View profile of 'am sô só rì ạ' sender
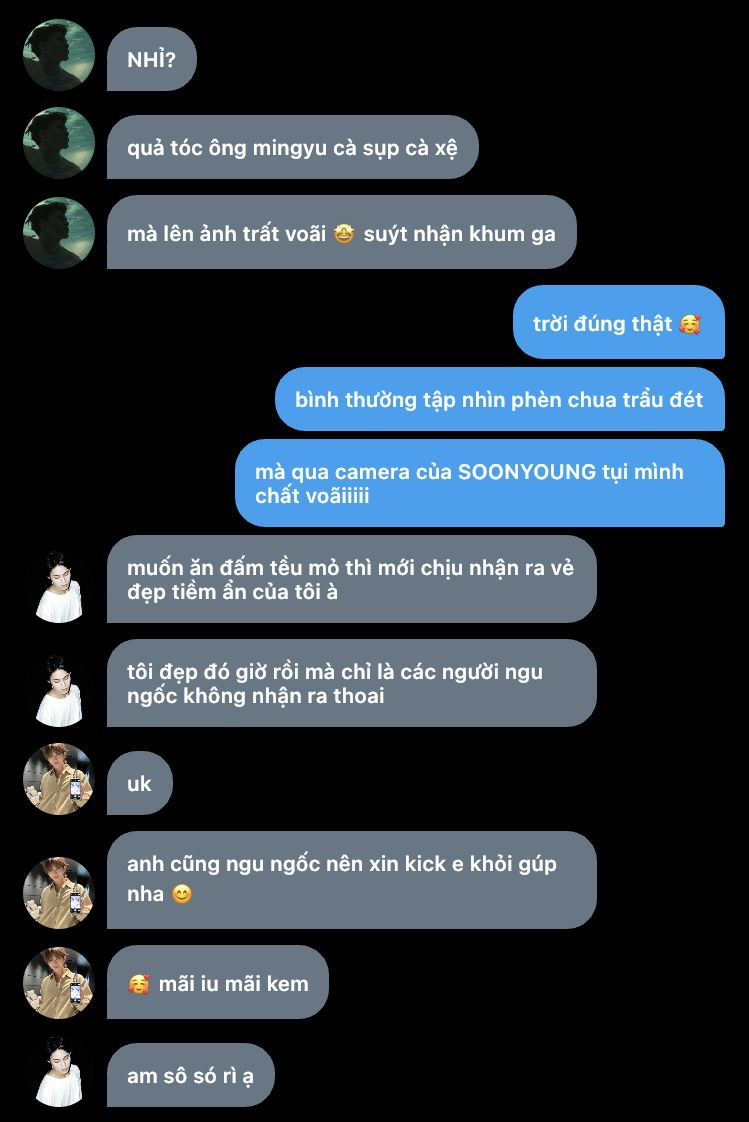This screenshot has height=1122, width=749. pyautogui.click(x=59, y=1071)
